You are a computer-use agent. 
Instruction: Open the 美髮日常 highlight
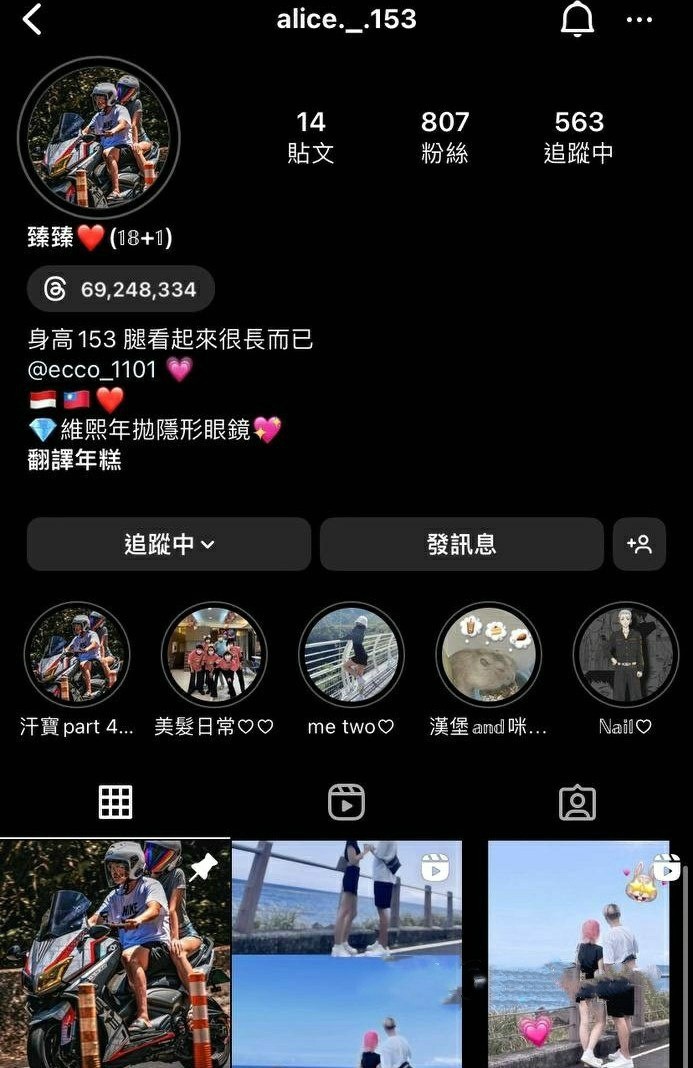click(214, 655)
